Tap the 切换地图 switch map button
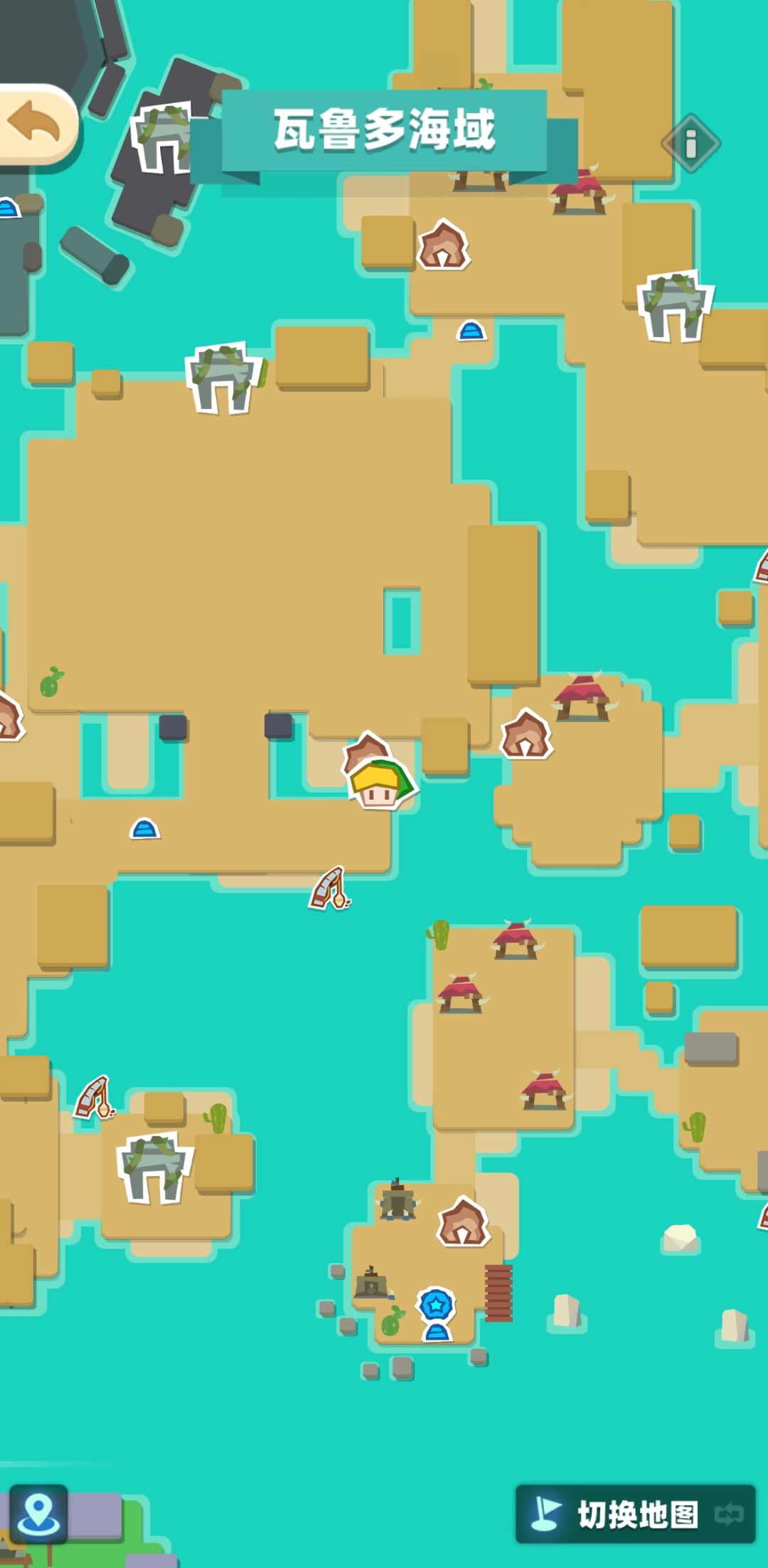The image size is (768, 1568). click(635, 1515)
